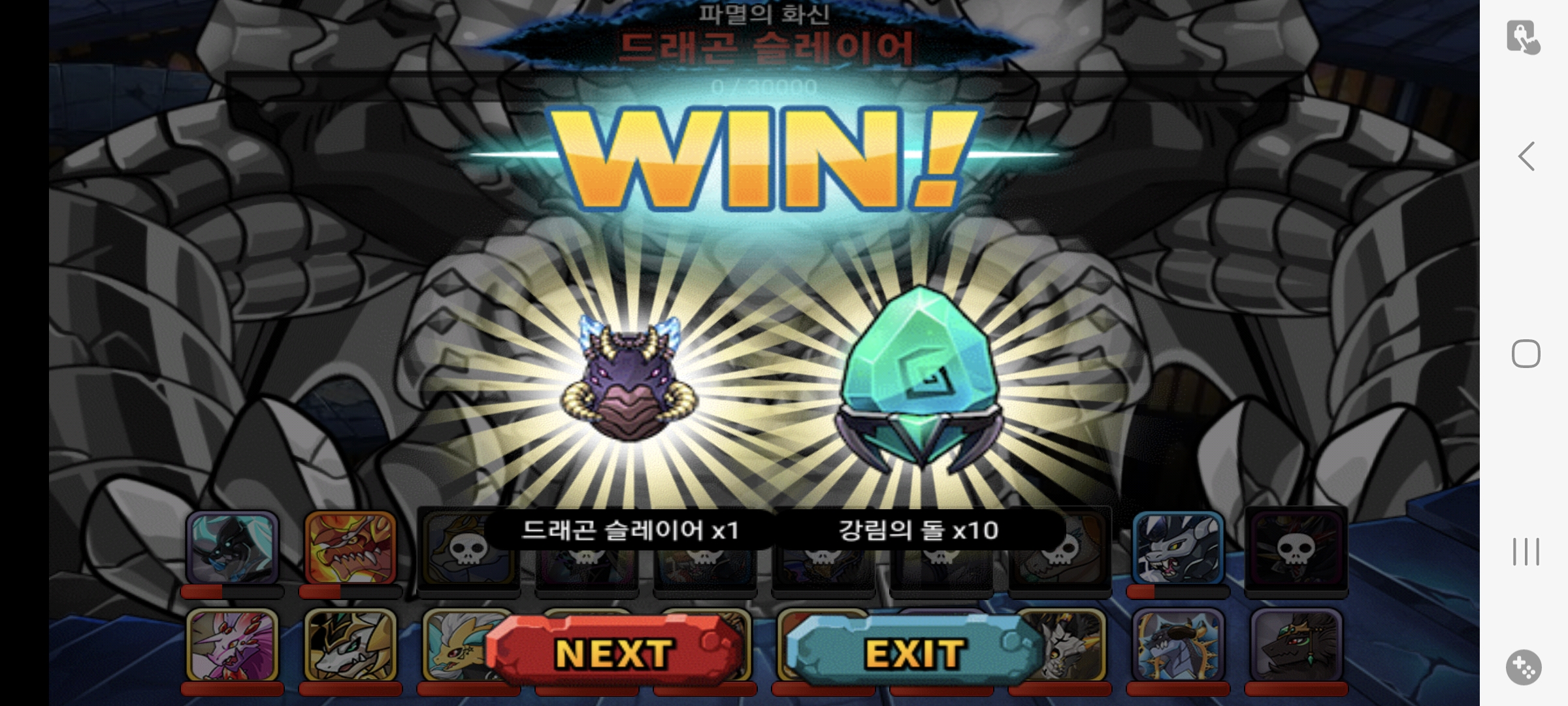The width and height of the screenshot is (1568, 706).
Task: Tap the blue EXIT button
Action: point(913,652)
